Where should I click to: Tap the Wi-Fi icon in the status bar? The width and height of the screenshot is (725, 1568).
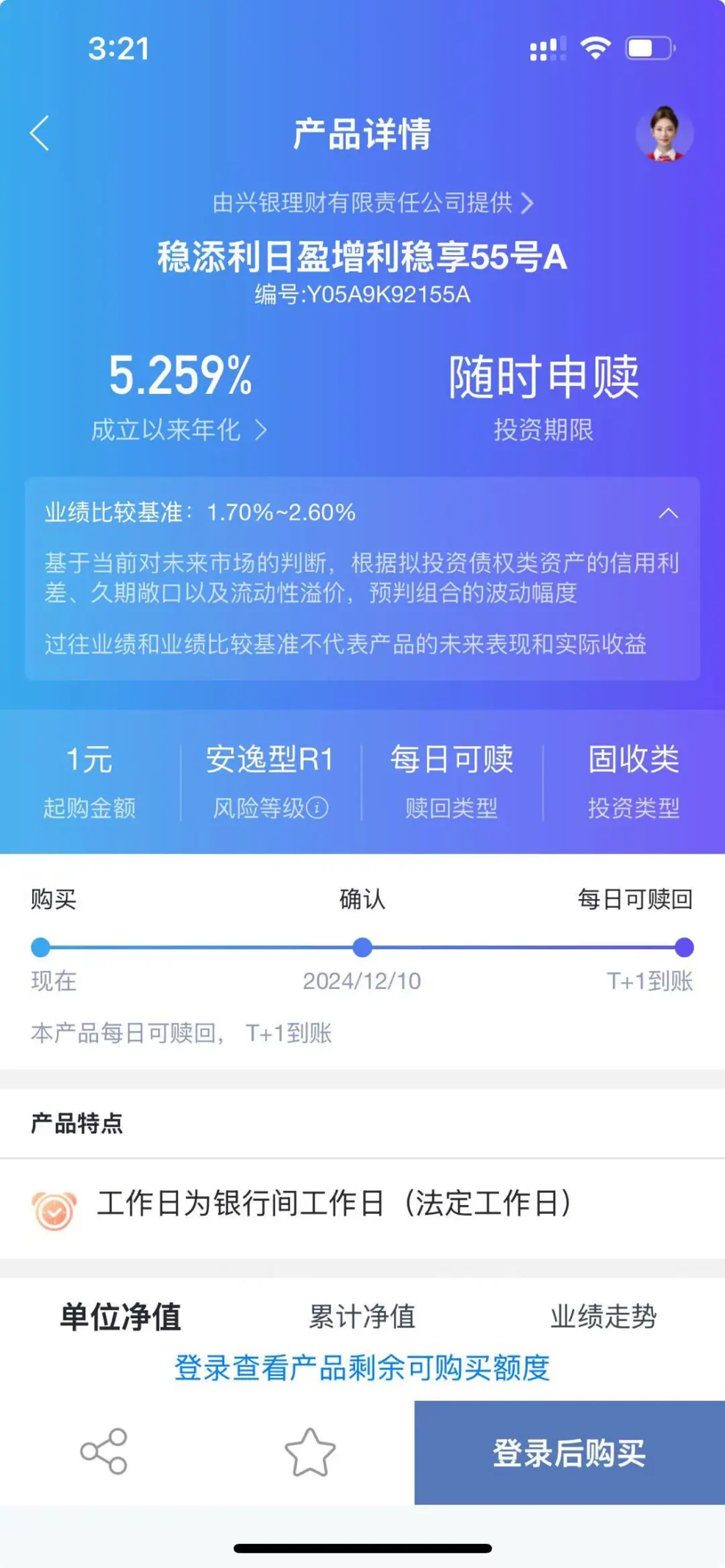[x=596, y=46]
